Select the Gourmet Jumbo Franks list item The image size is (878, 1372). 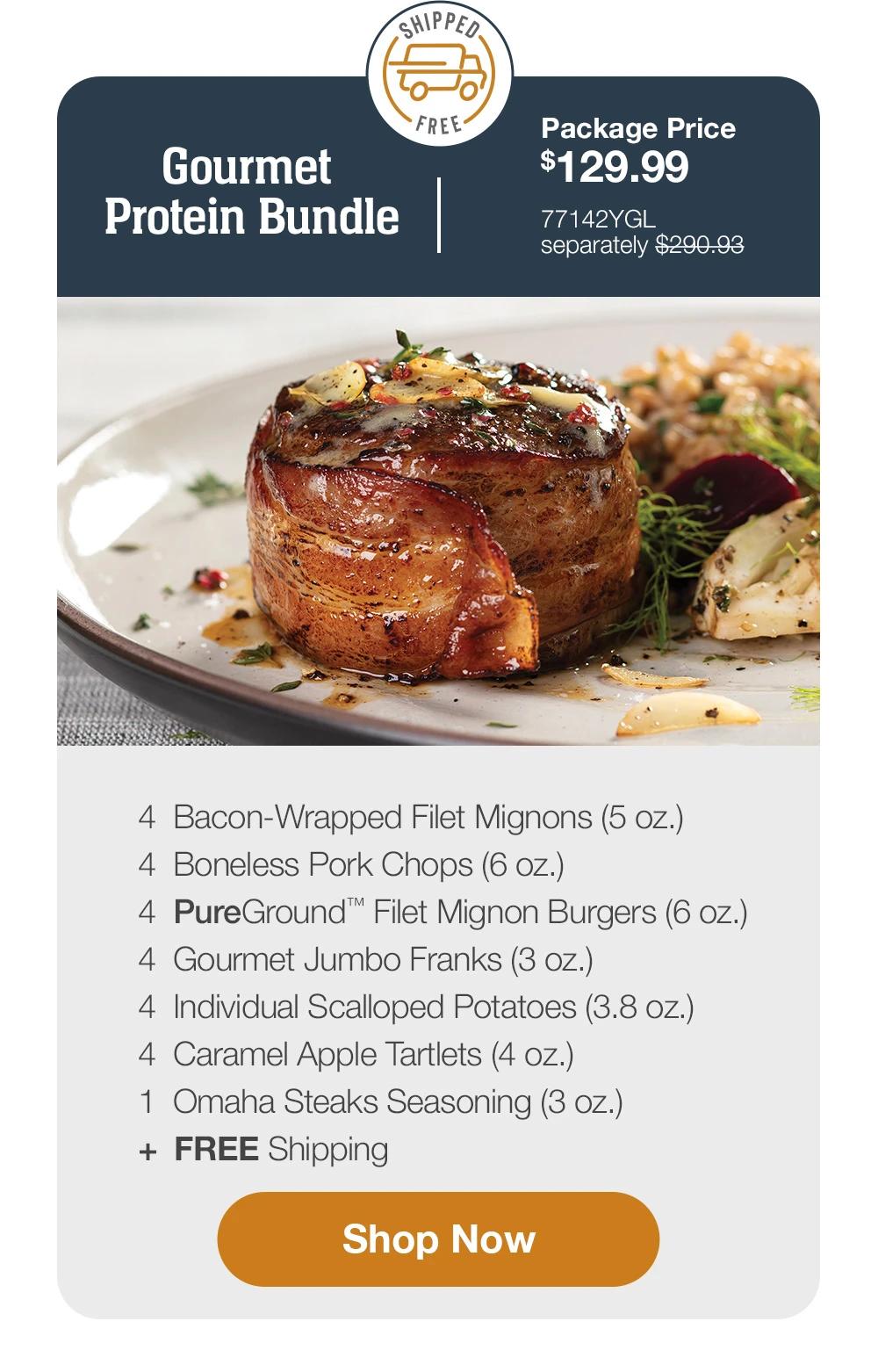[x=384, y=959]
